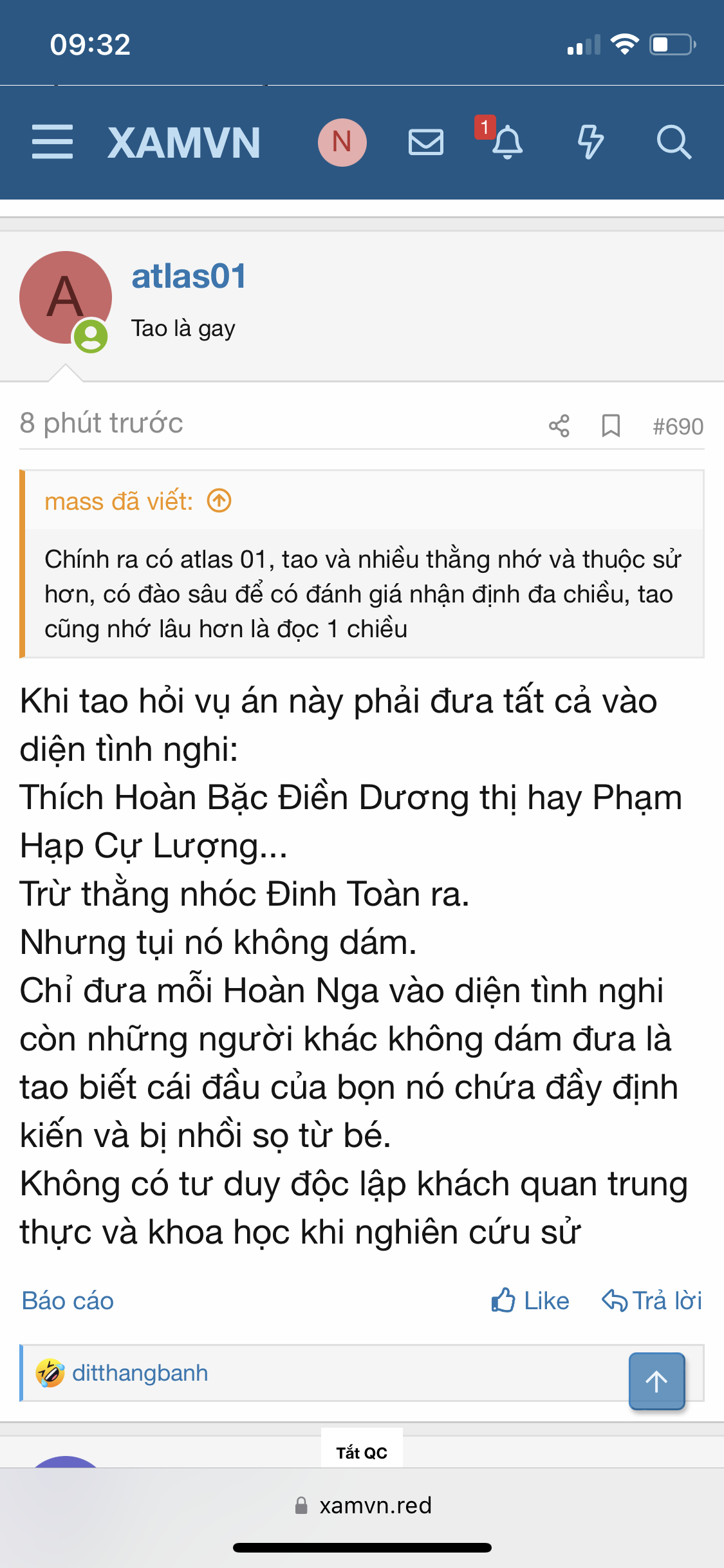Like the atlas01 post
This screenshot has height=1568, width=724.
tap(530, 1301)
